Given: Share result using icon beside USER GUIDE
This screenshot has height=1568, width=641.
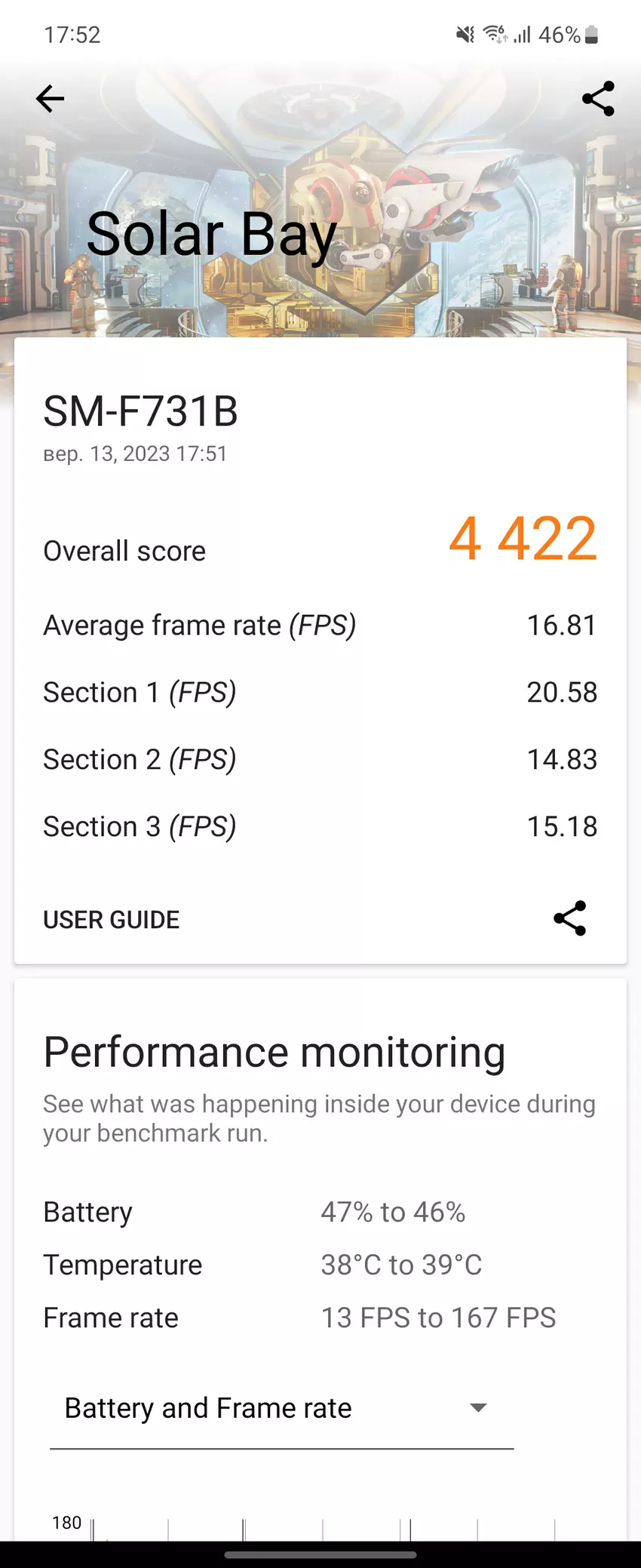Looking at the screenshot, I should point(569,918).
